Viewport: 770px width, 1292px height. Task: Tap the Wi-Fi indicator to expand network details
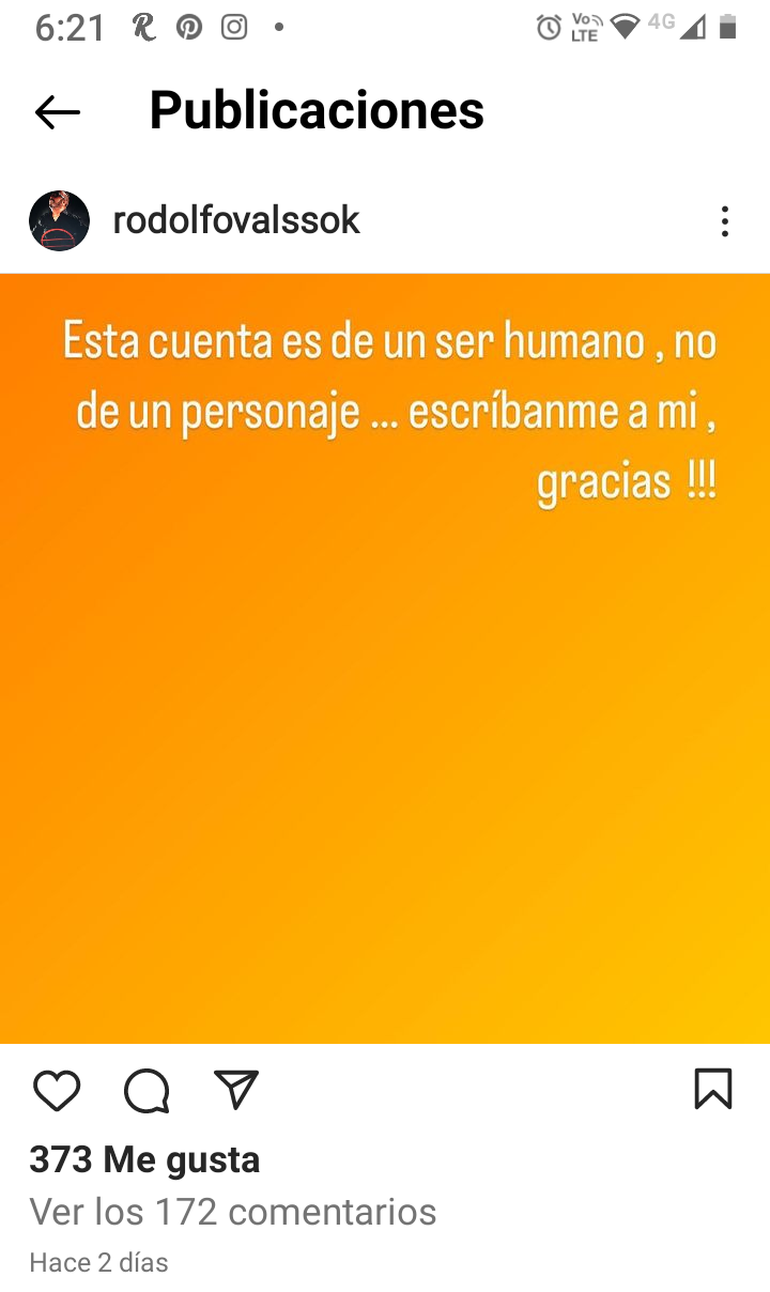point(626,29)
